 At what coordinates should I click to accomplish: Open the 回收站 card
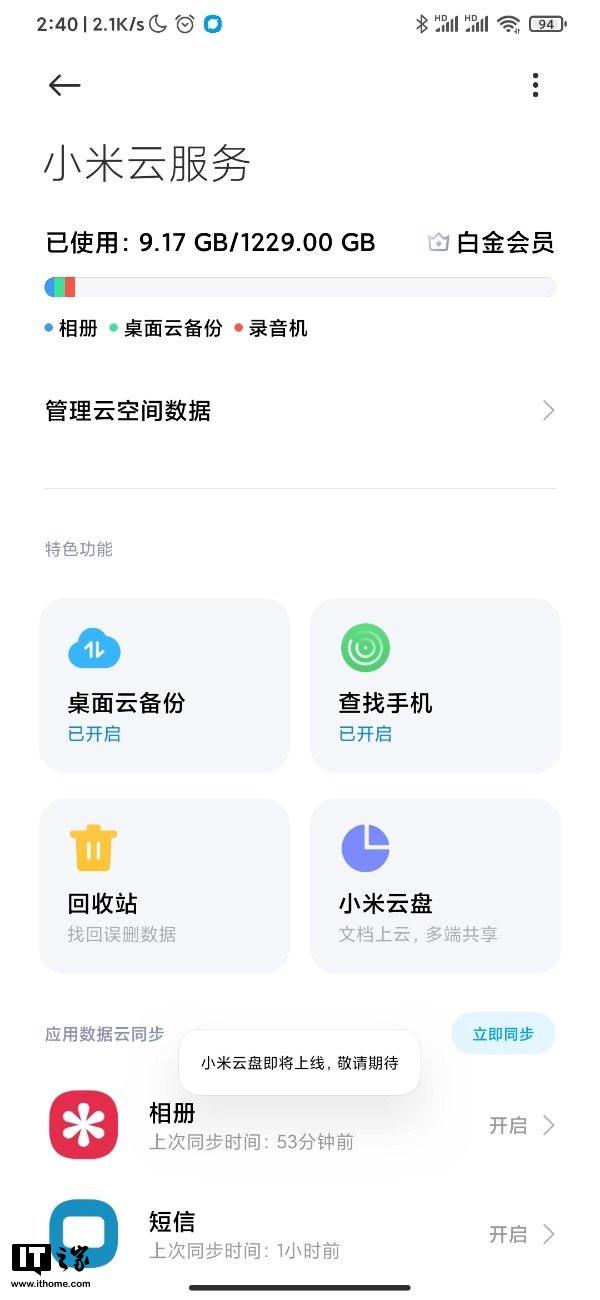pyautogui.click(x=164, y=886)
